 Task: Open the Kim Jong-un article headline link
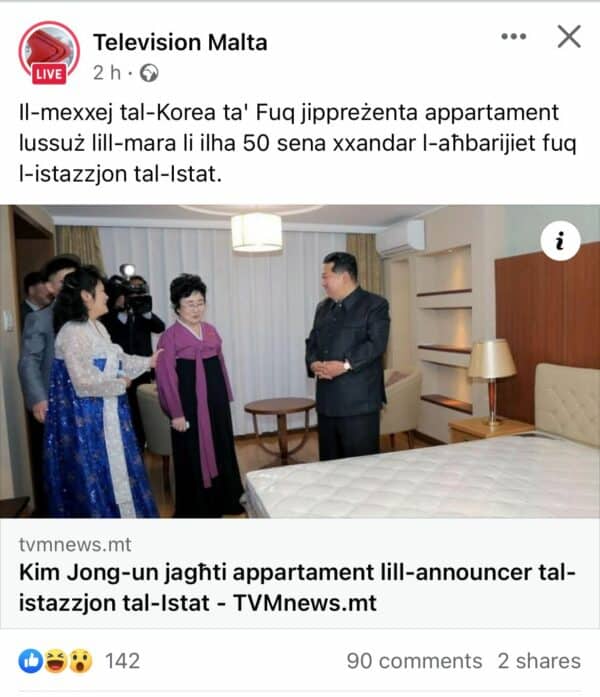point(300,589)
